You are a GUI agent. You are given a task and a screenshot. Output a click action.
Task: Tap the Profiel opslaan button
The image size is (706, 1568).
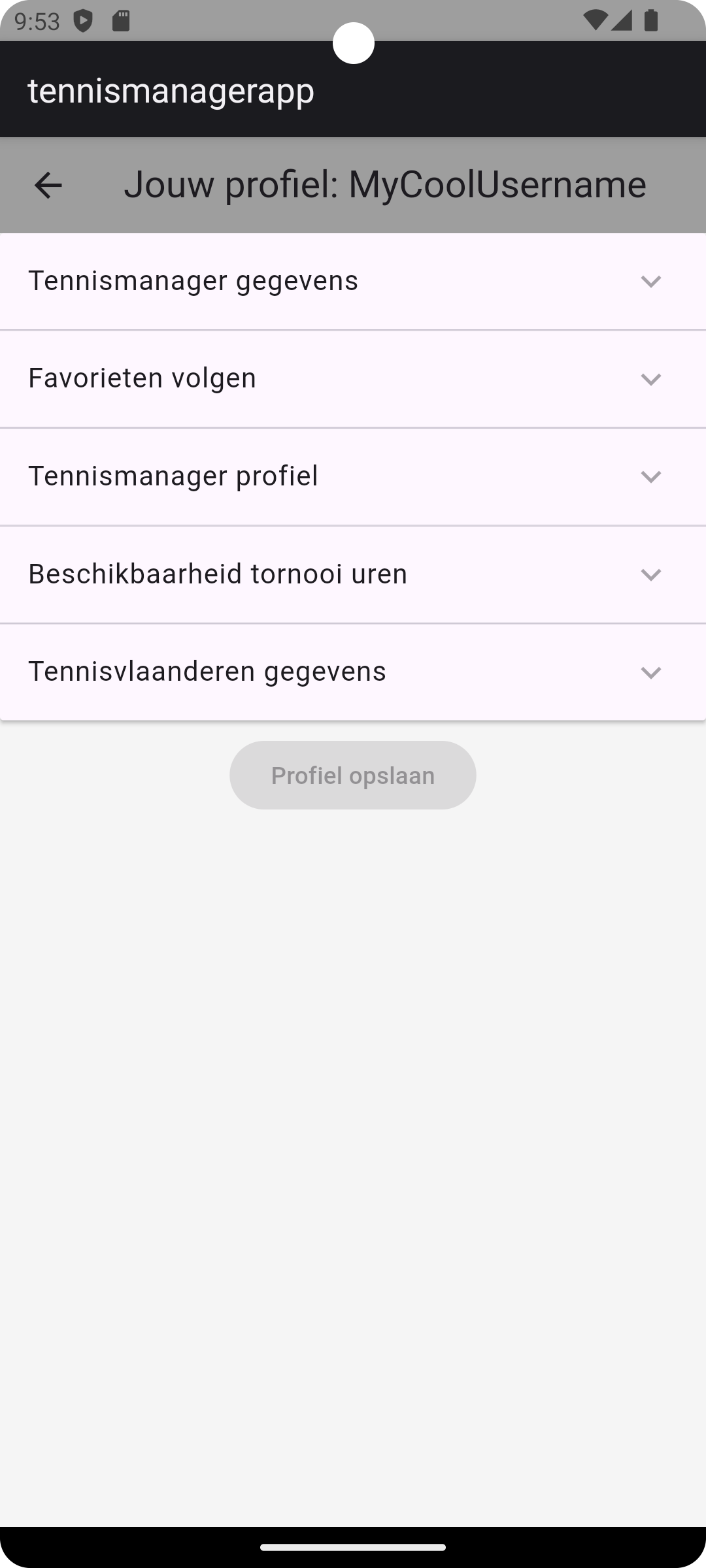pos(353,776)
